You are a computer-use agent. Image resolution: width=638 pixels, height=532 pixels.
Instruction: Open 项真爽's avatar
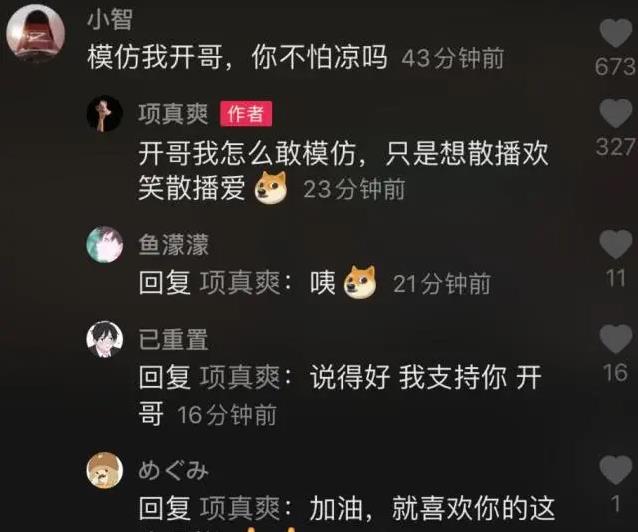click(x=105, y=114)
